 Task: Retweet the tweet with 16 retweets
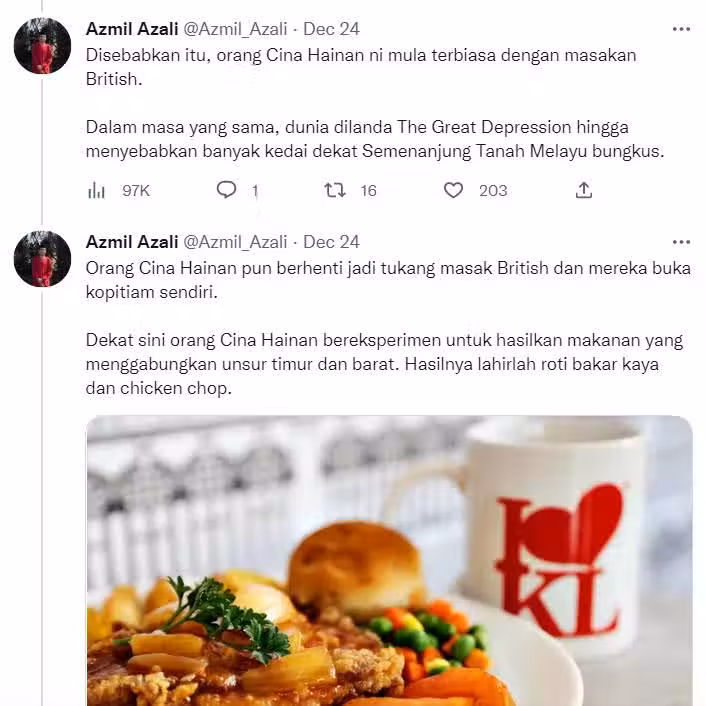(x=335, y=190)
